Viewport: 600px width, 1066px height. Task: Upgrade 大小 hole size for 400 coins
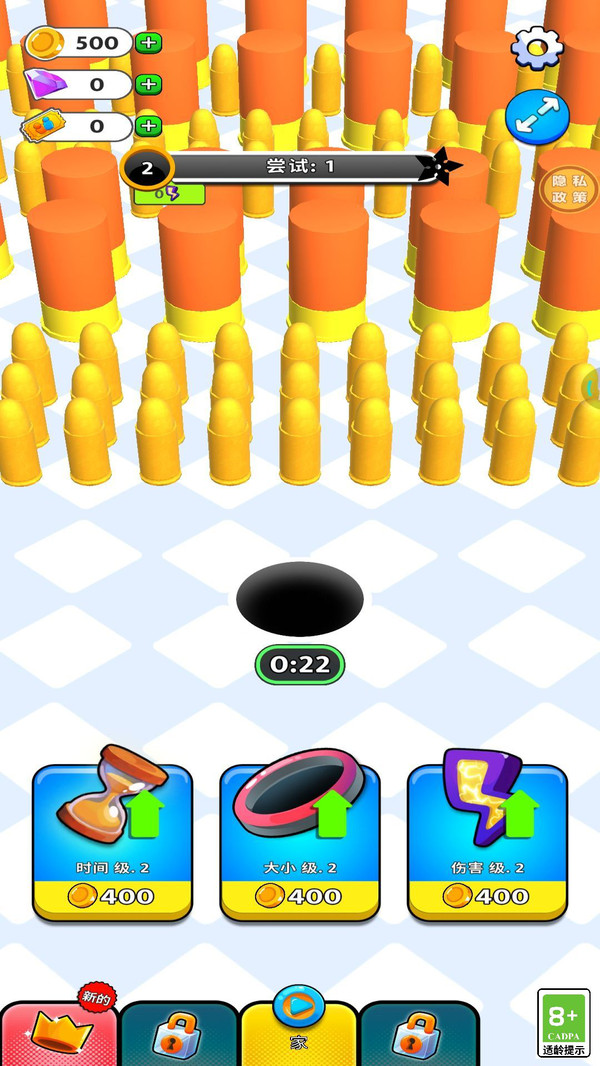[300, 842]
